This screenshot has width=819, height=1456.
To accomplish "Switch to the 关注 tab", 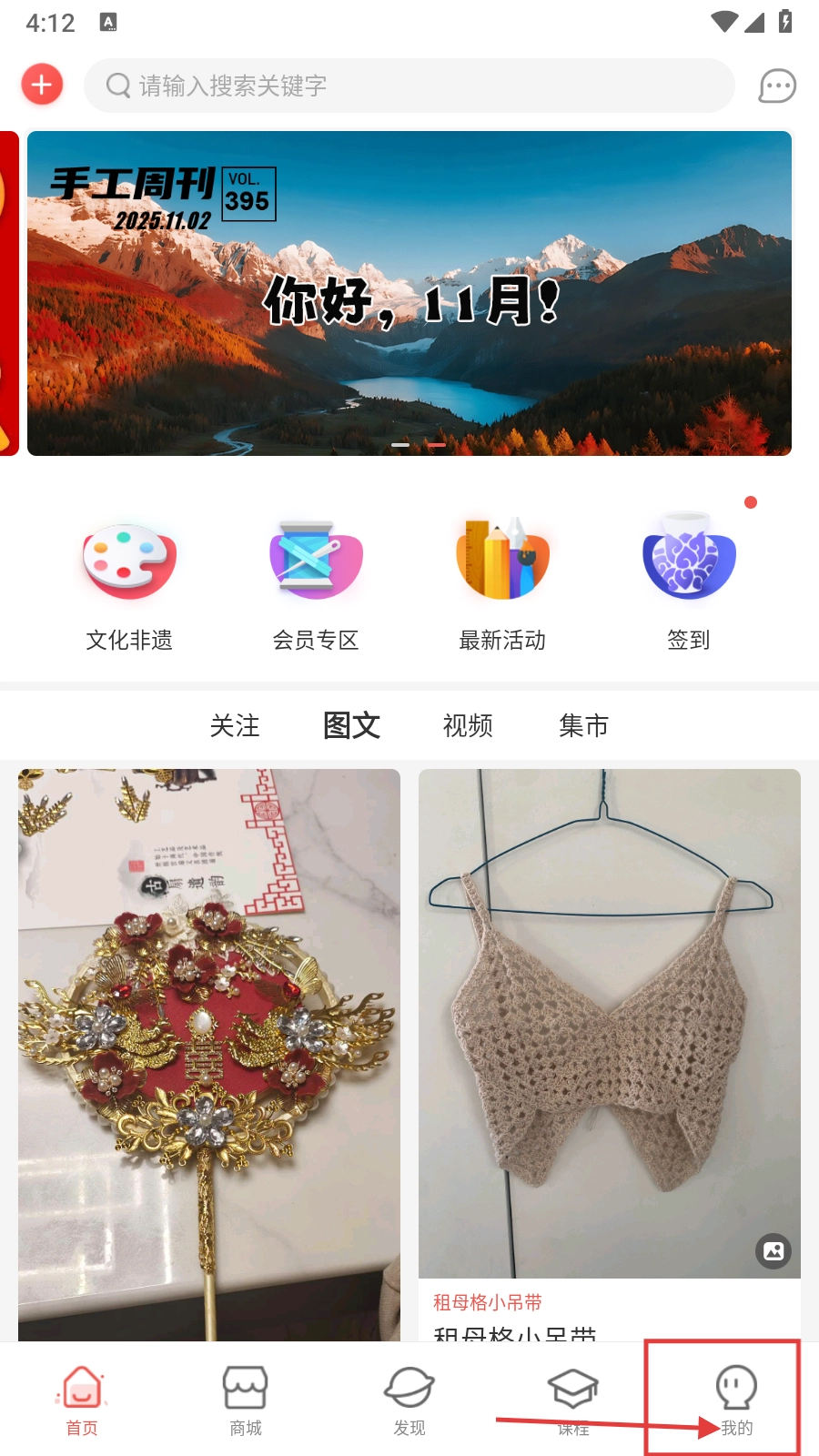I will click(x=235, y=725).
